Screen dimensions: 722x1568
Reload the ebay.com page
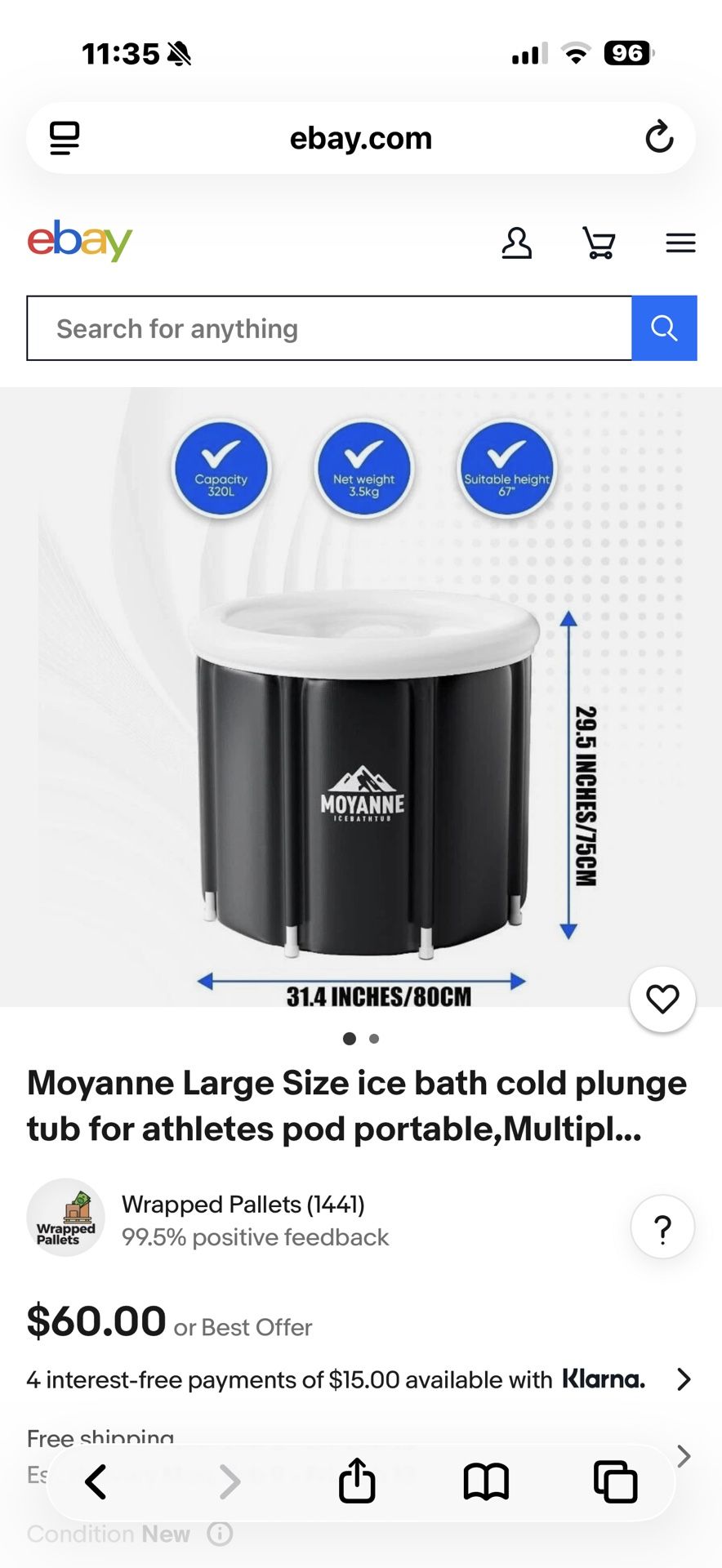coord(659,137)
